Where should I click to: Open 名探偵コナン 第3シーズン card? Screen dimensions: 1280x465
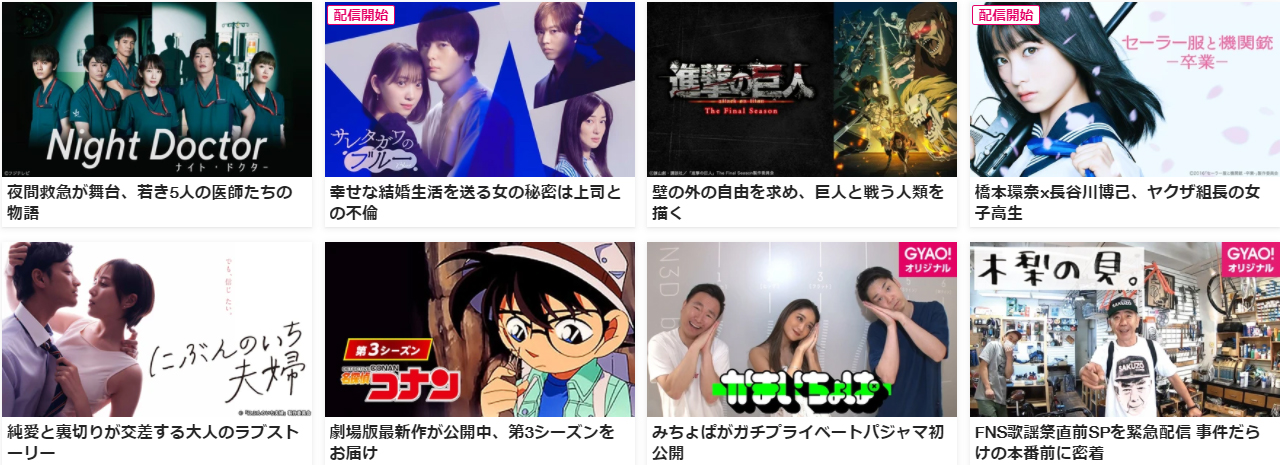pyautogui.click(x=480, y=330)
